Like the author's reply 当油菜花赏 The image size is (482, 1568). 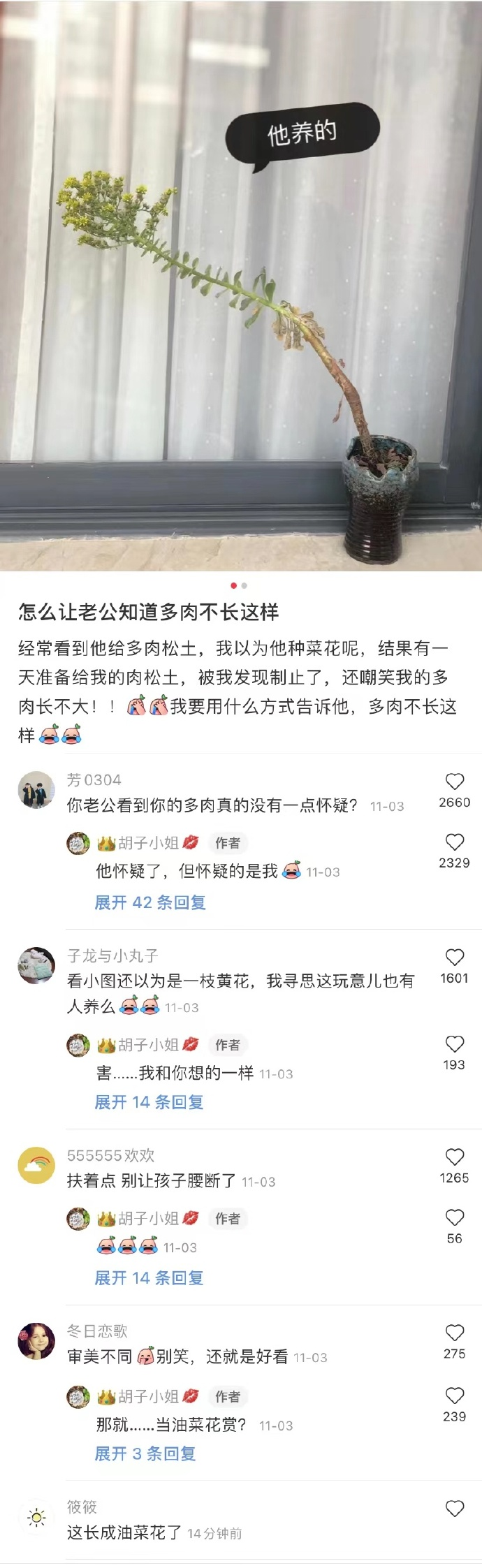[x=455, y=1395]
